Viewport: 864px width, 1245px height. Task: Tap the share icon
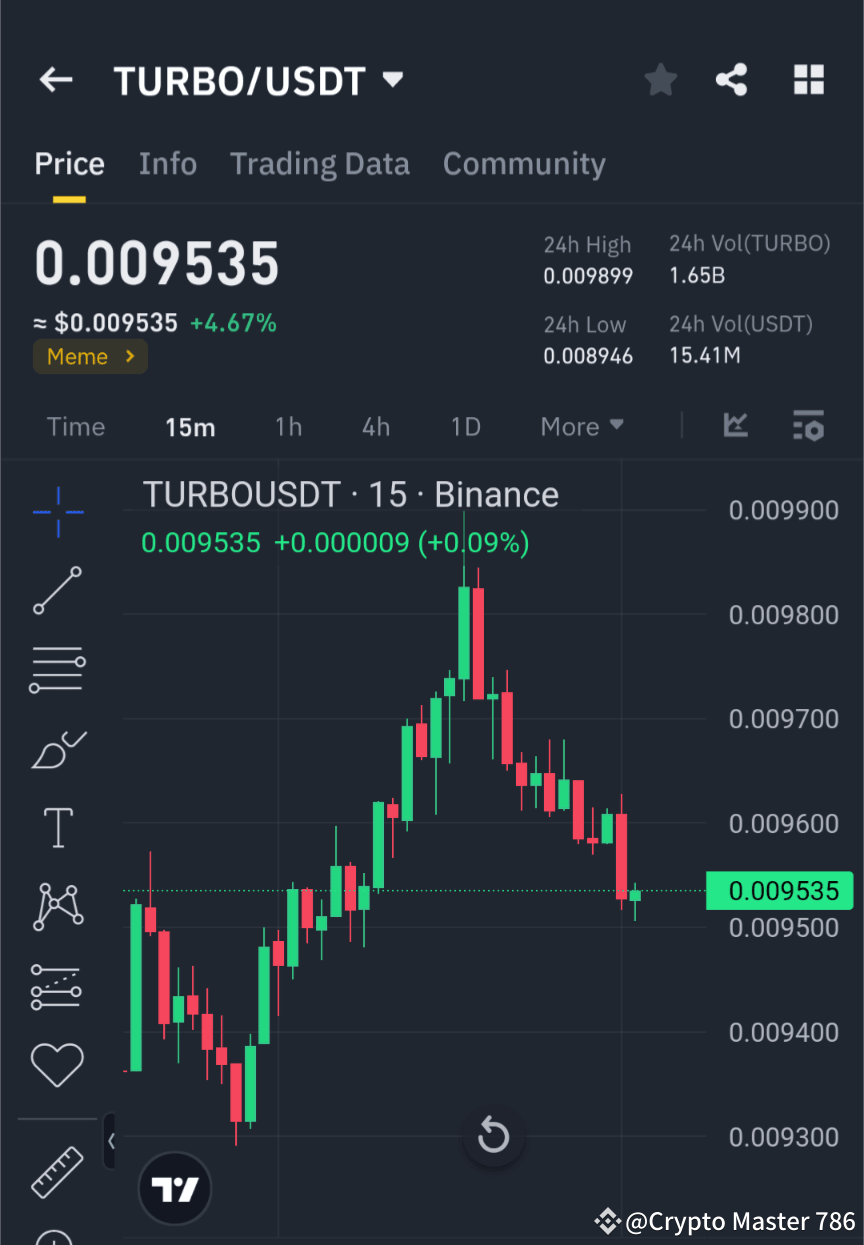pos(731,79)
